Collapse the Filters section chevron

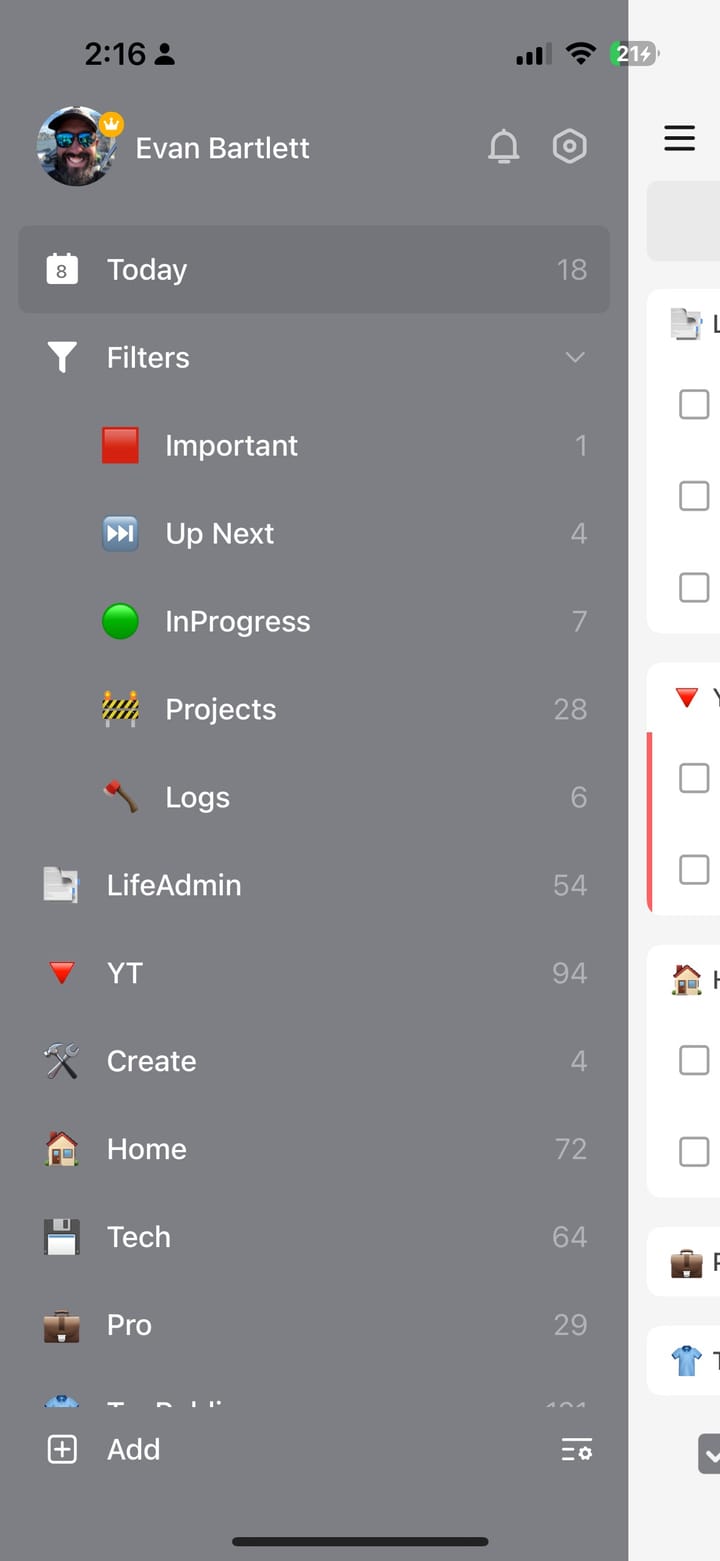coord(574,357)
